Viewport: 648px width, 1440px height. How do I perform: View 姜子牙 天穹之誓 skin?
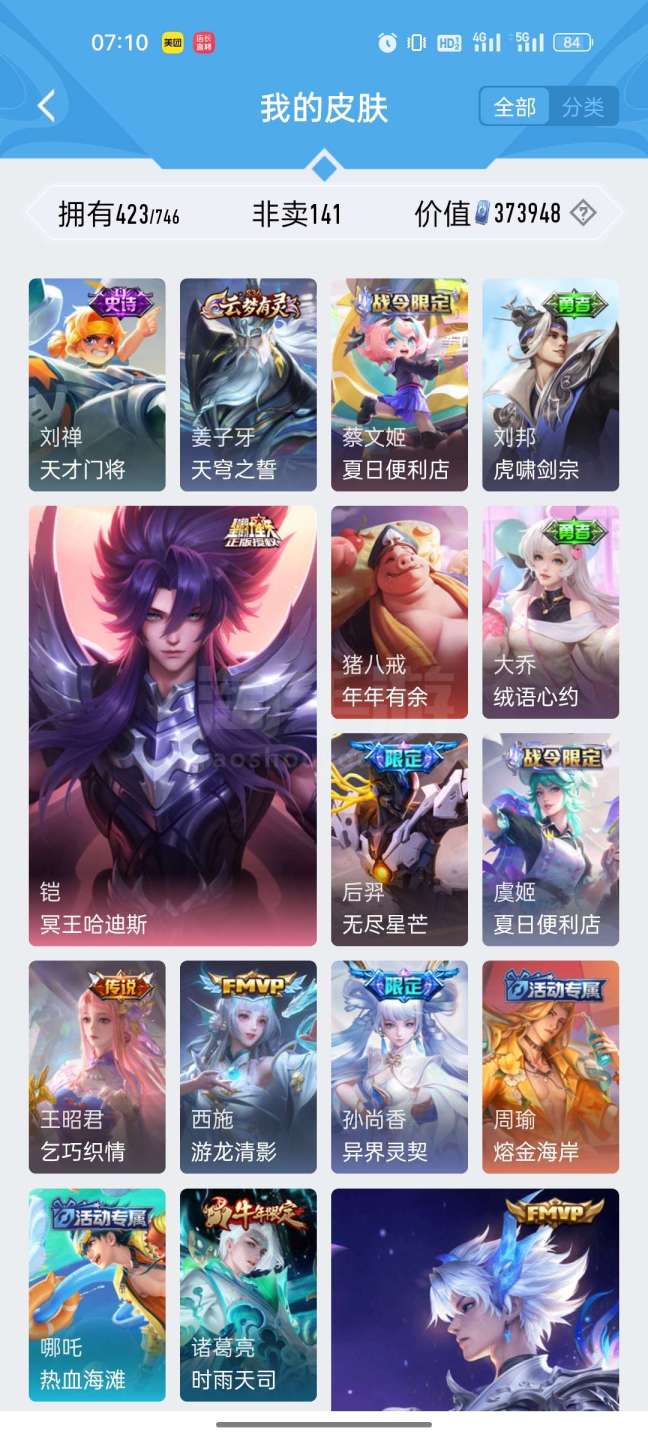point(248,385)
